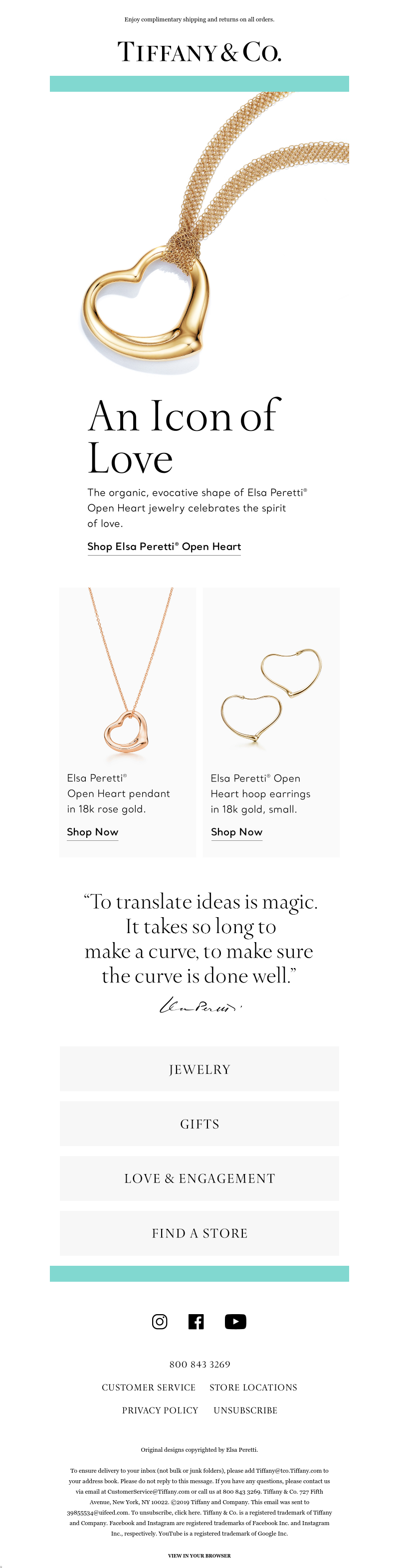Tap Shop Now under rose gold pendant
Image resolution: width=399 pixels, height=1568 pixels.
coord(93,832)
